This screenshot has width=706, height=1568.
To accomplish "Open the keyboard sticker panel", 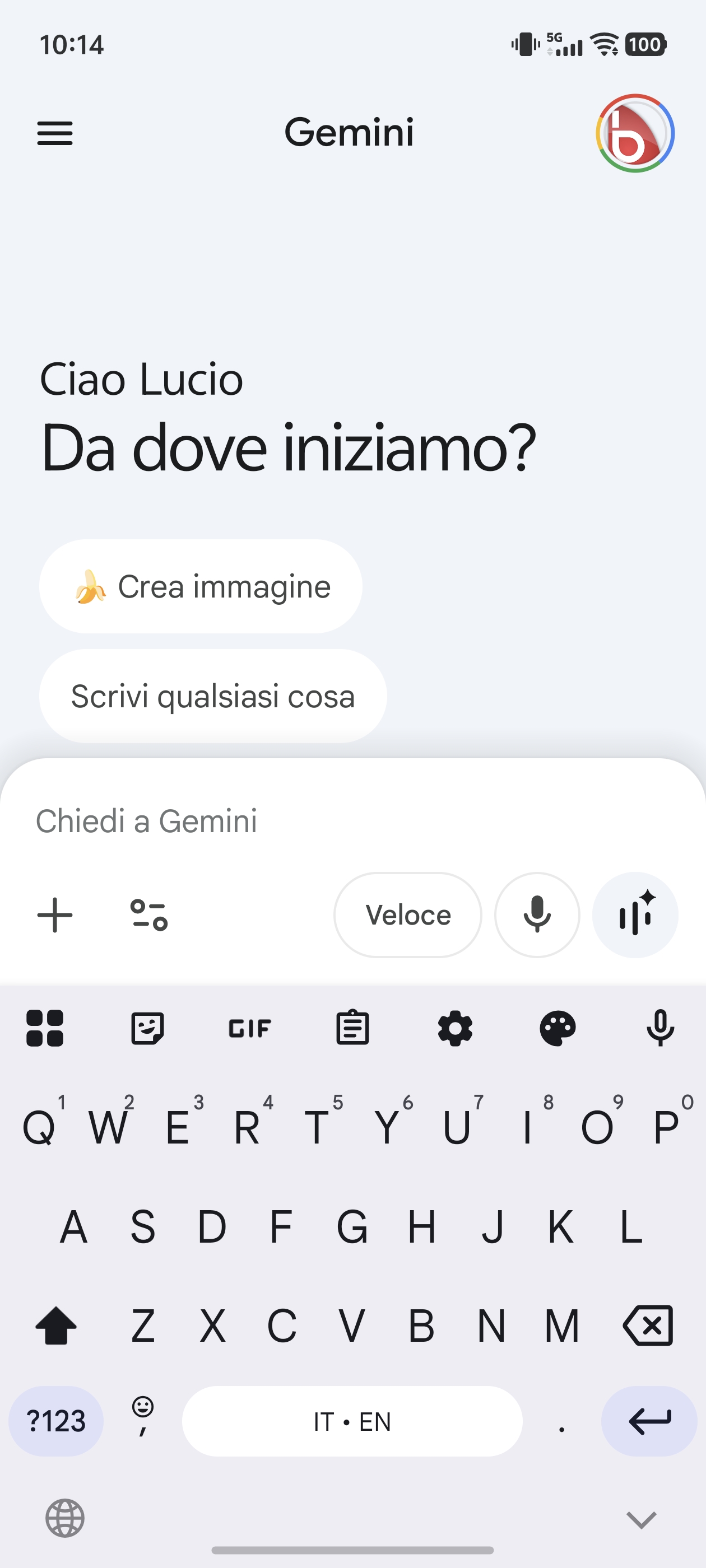I will [147, 1028].
